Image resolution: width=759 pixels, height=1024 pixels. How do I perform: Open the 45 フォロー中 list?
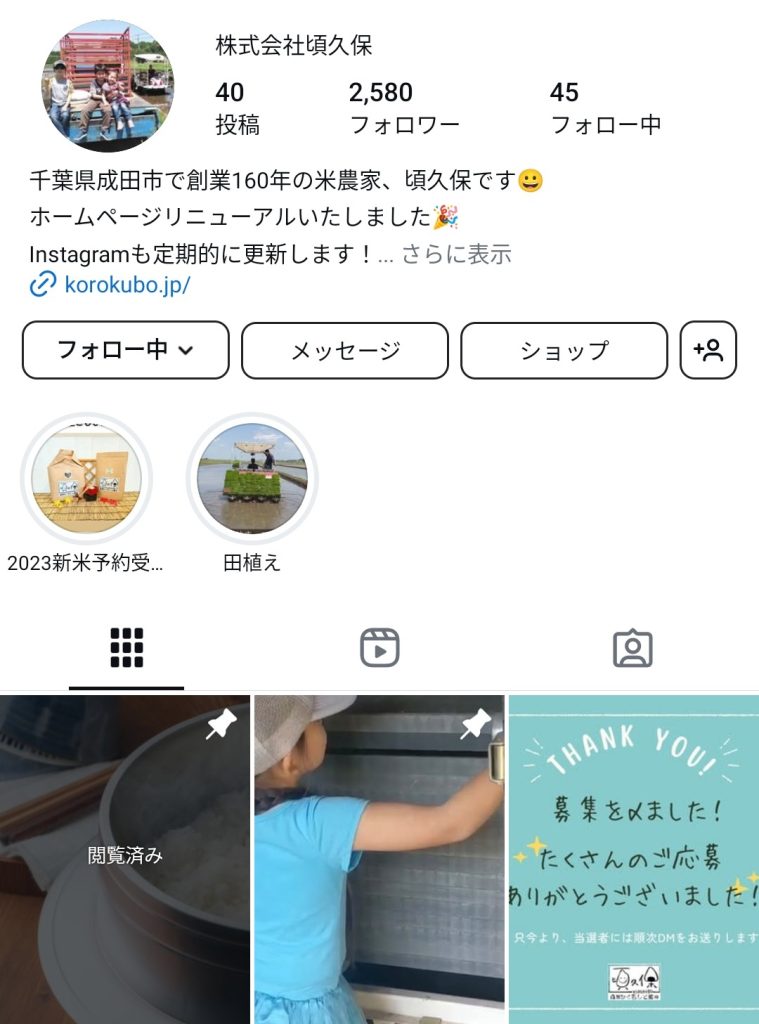(x=605, y=108)
